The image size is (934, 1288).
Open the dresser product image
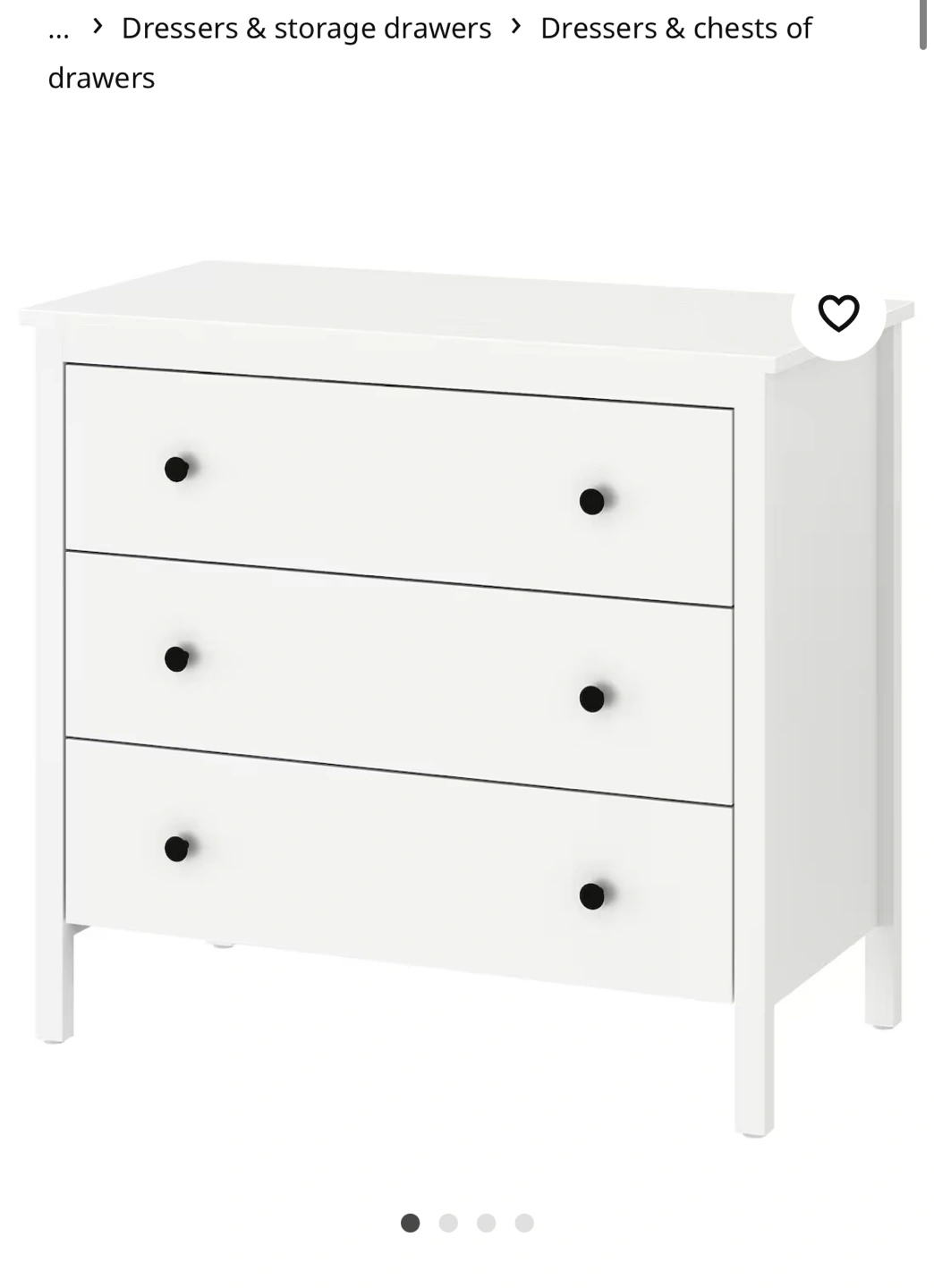465,698
